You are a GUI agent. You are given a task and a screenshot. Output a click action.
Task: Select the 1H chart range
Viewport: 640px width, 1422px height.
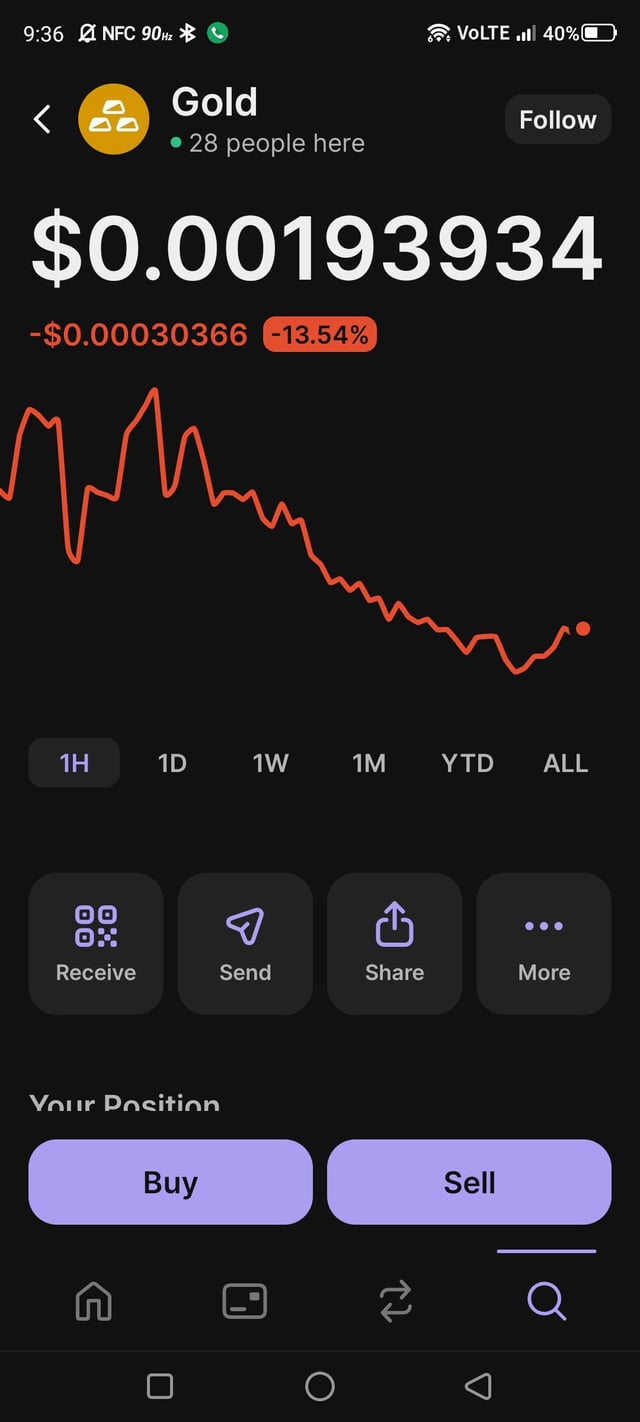point(75,763)
